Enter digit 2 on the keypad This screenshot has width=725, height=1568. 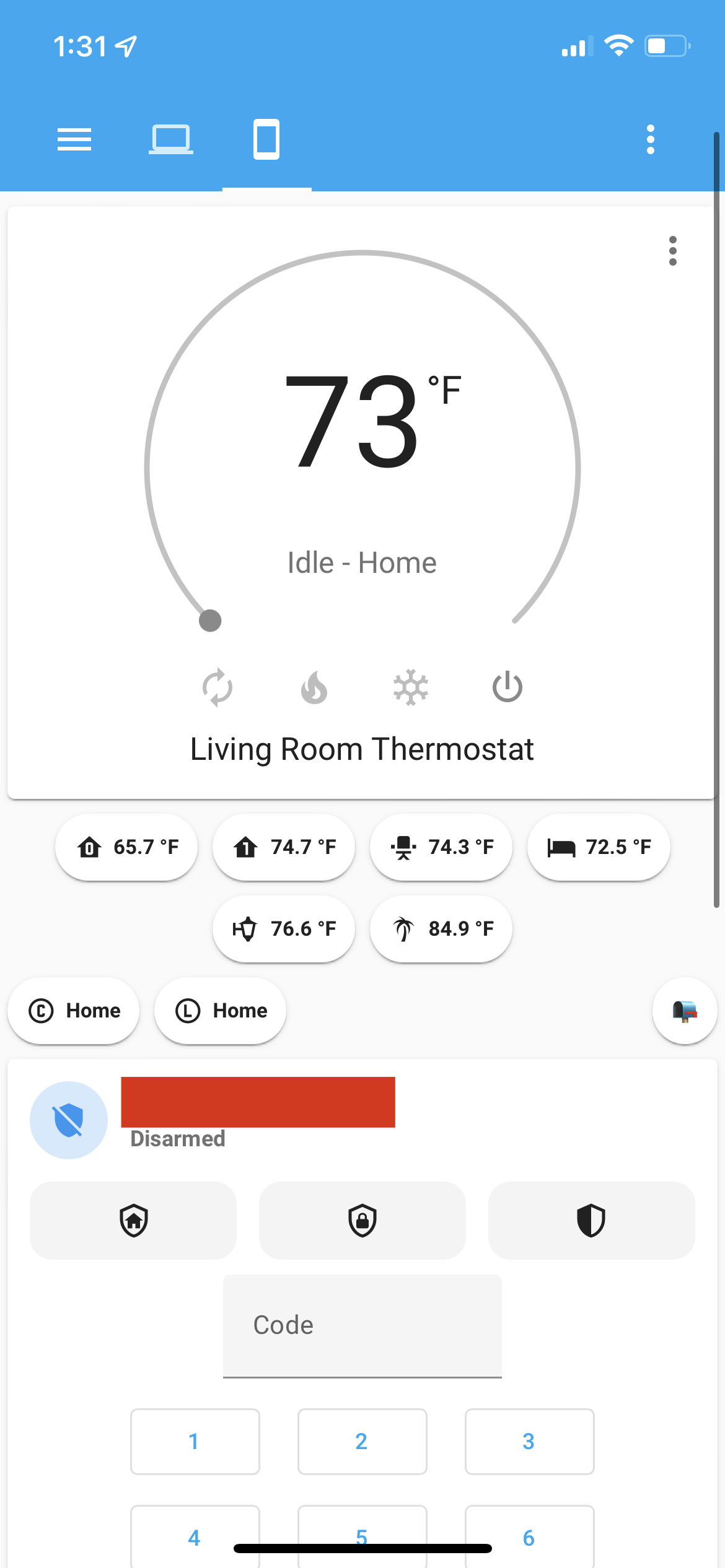[362, 1442]
